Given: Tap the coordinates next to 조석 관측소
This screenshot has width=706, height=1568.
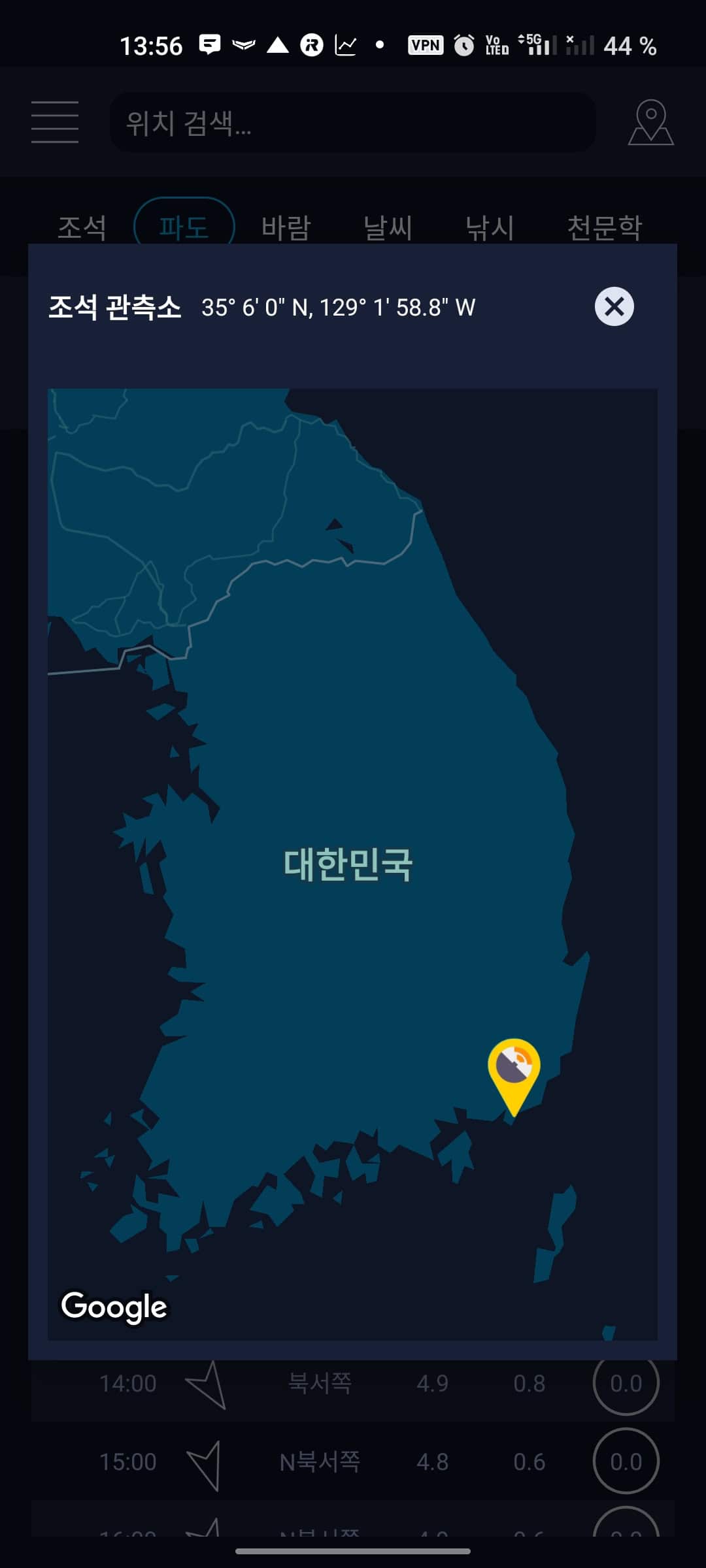Looking at the screenshot, I should [339, 306].
